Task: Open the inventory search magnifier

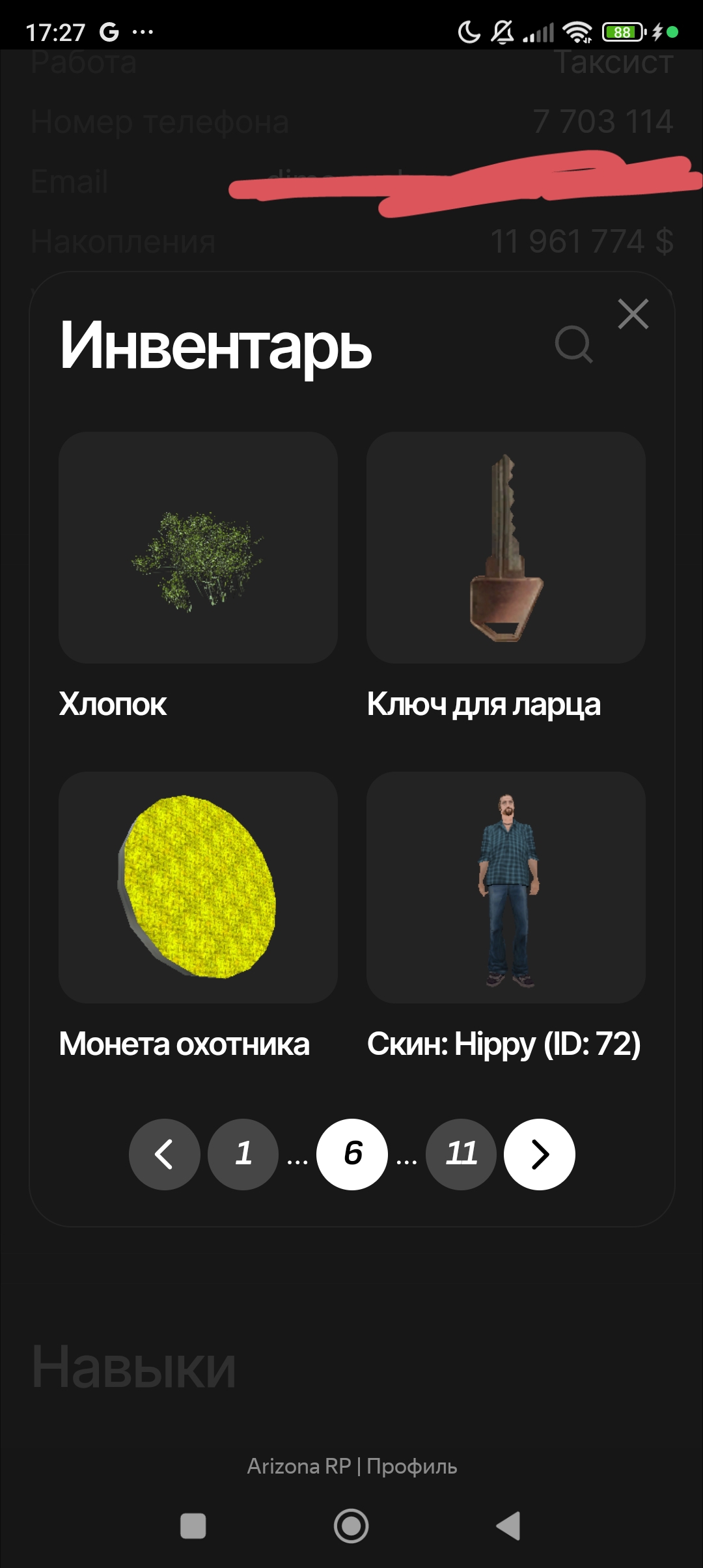Action: [573, 344]
